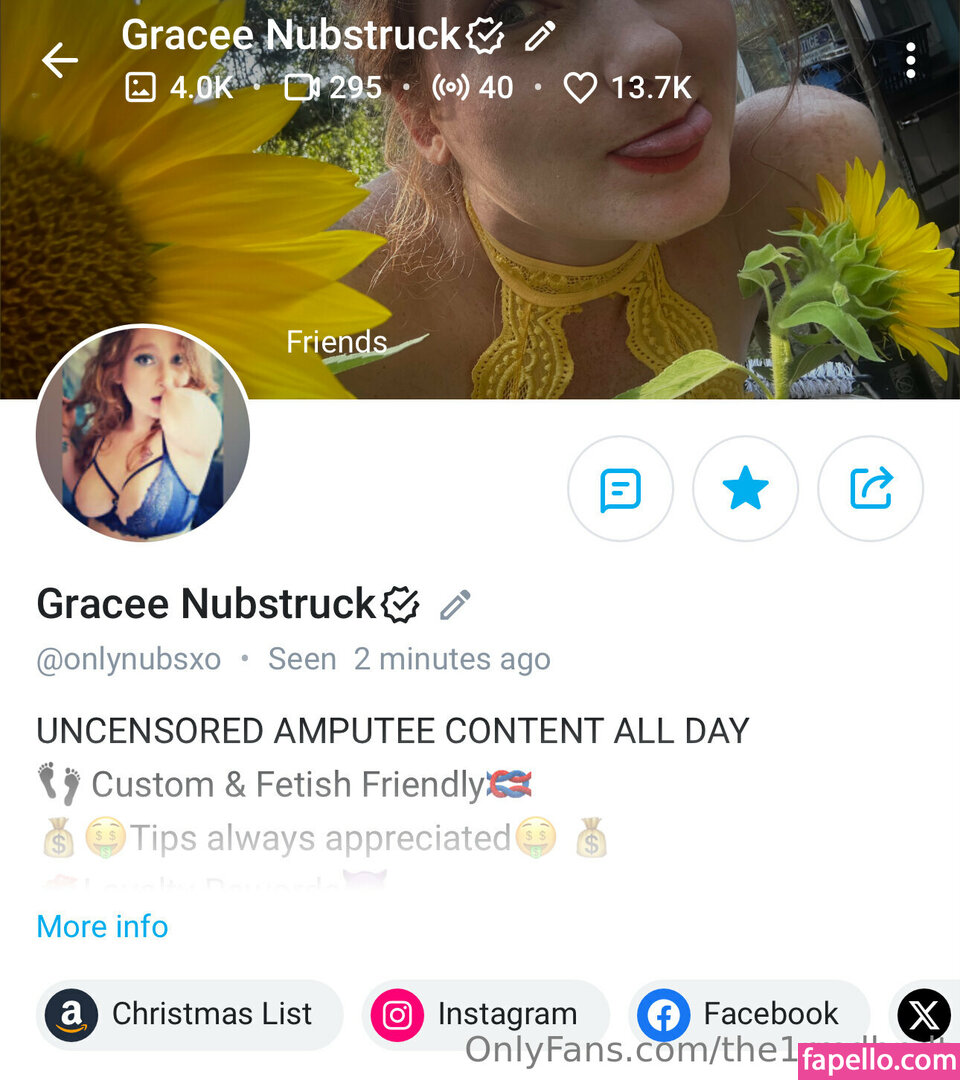
Task: Open the Christmas List chip
Action: click(190, 1015)
